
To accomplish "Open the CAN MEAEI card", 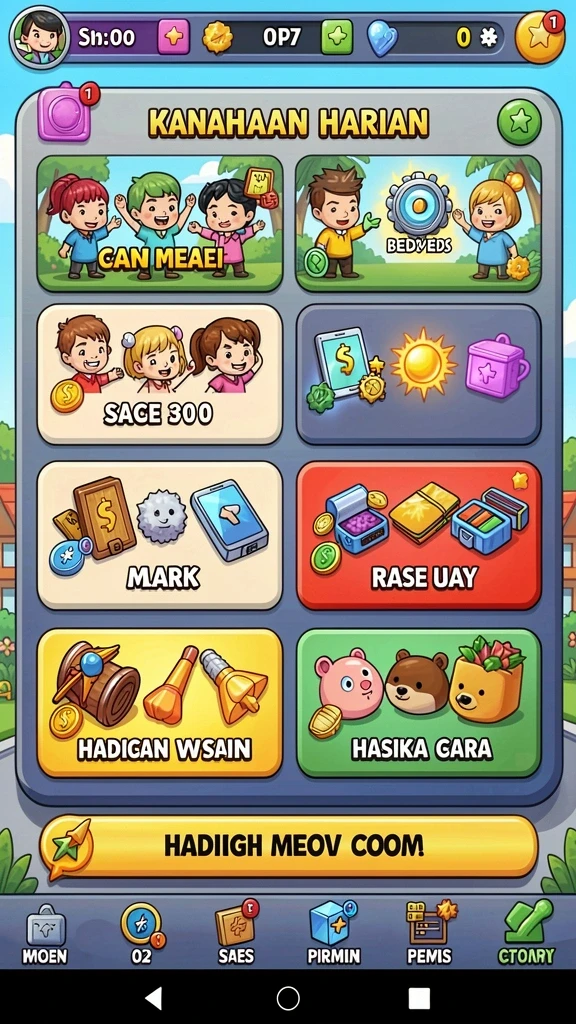I will (160, 223).
